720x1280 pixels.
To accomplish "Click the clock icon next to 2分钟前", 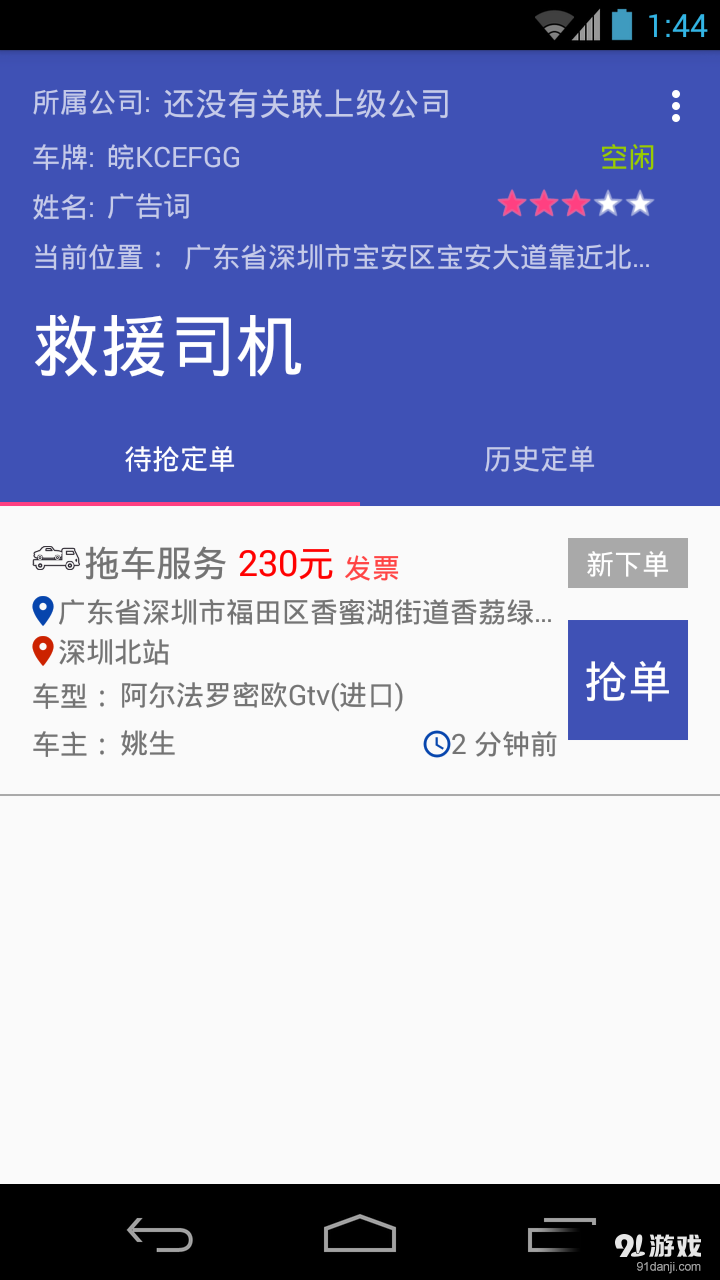I will pyautogui.click(x=437, y=744).
